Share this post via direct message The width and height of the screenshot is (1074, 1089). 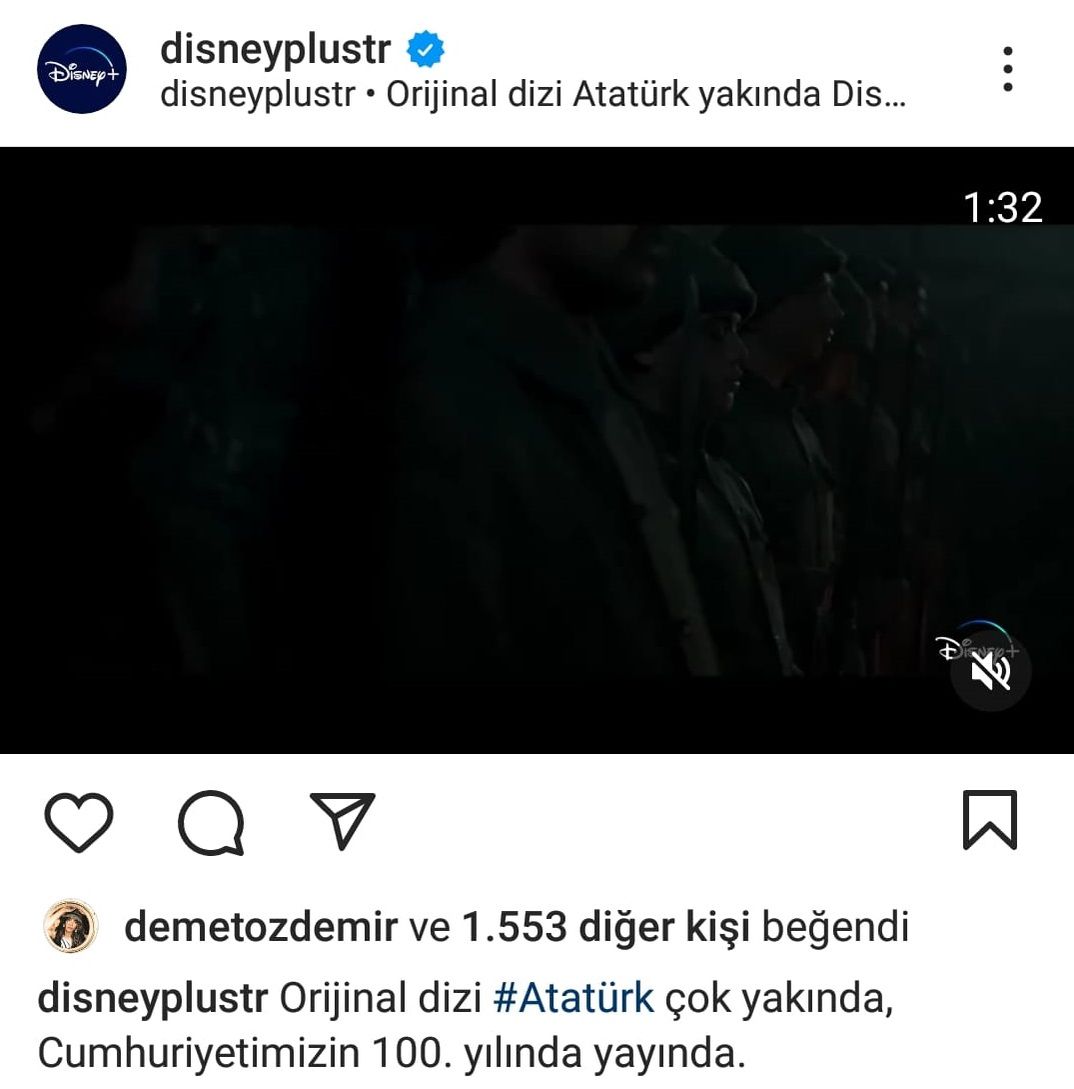(342, 822)
